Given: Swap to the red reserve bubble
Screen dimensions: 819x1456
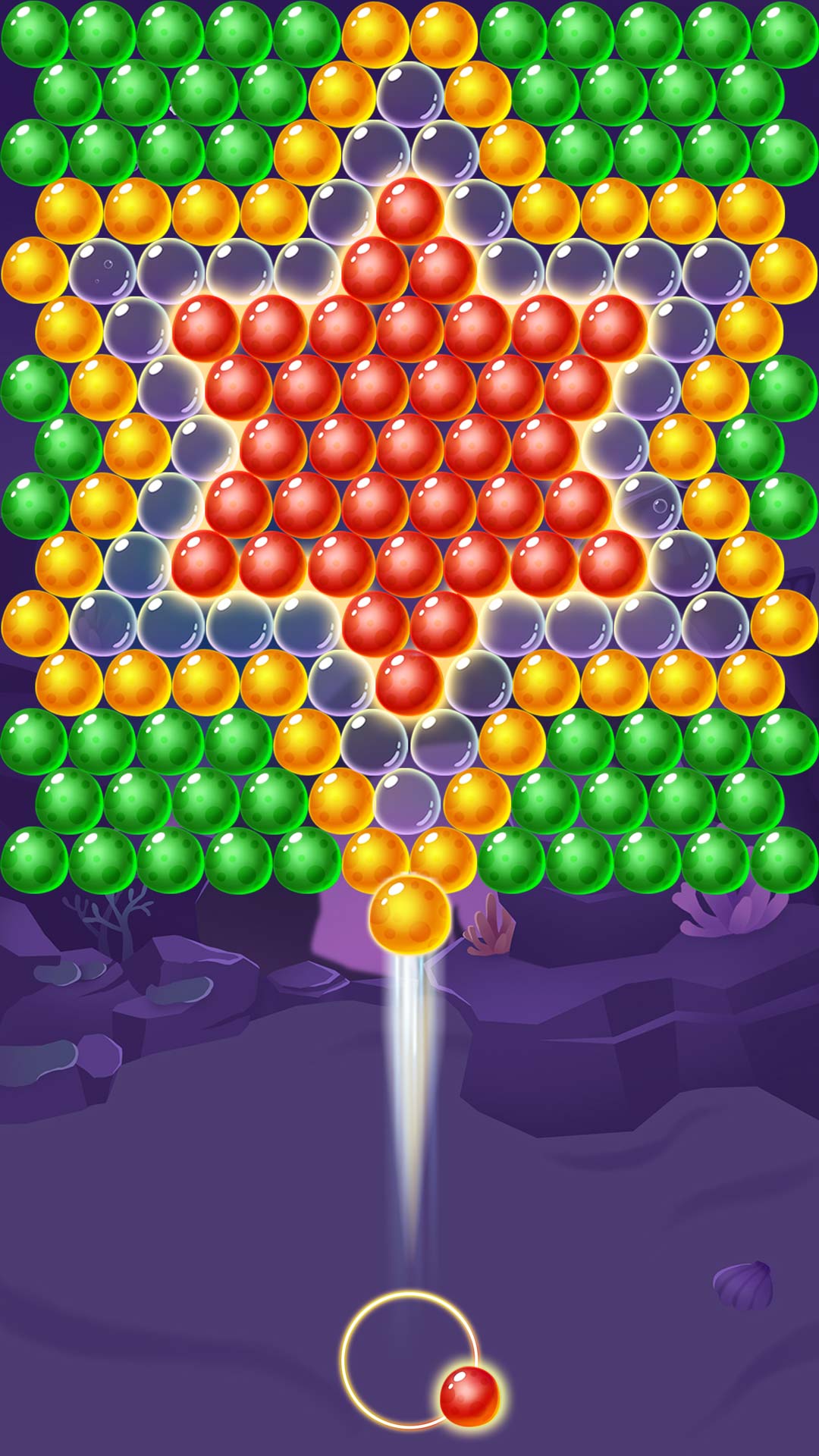Looking at the screenshot, I should (469, 1395).
